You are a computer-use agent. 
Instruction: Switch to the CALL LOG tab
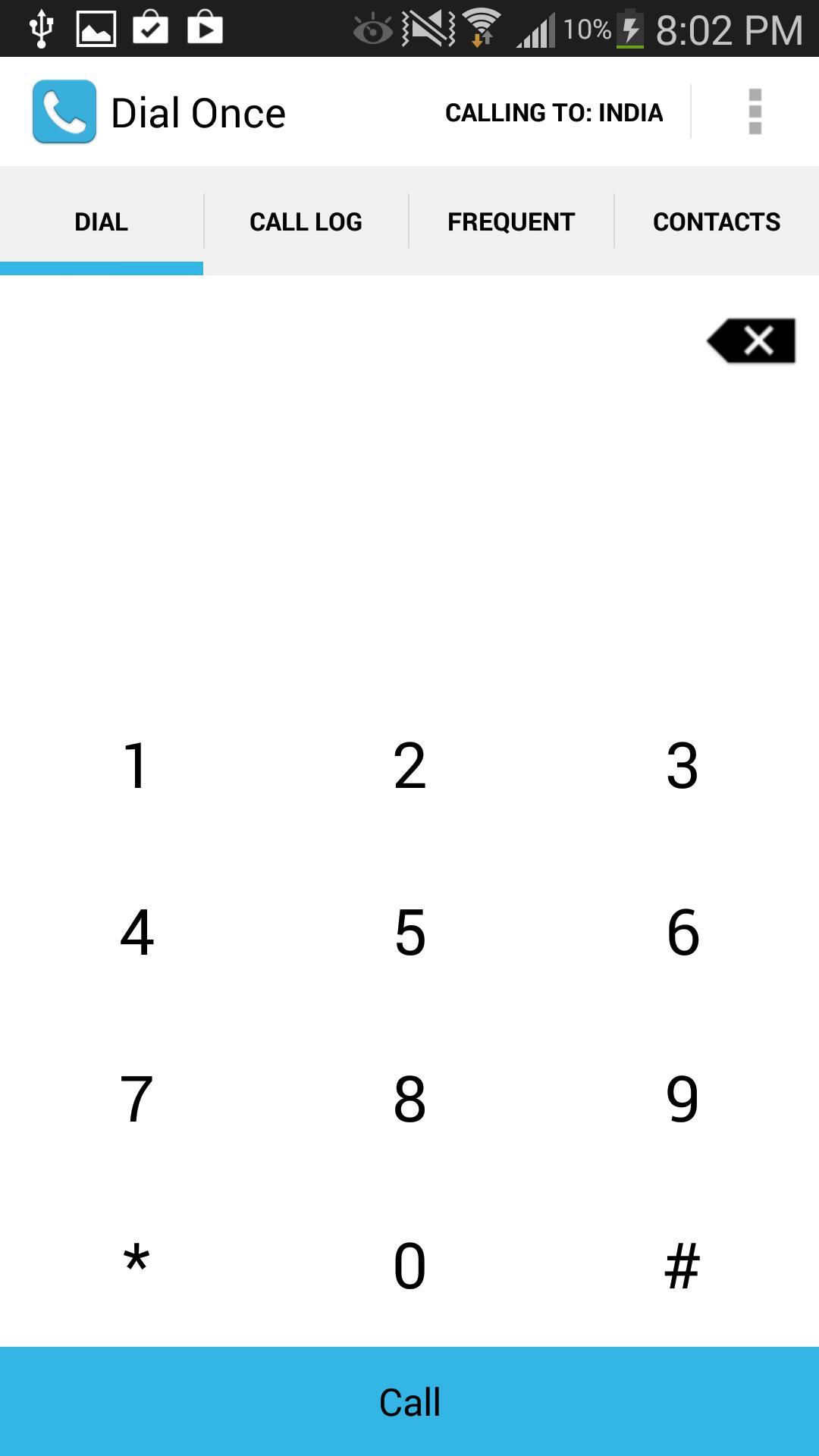click(306, 221)
